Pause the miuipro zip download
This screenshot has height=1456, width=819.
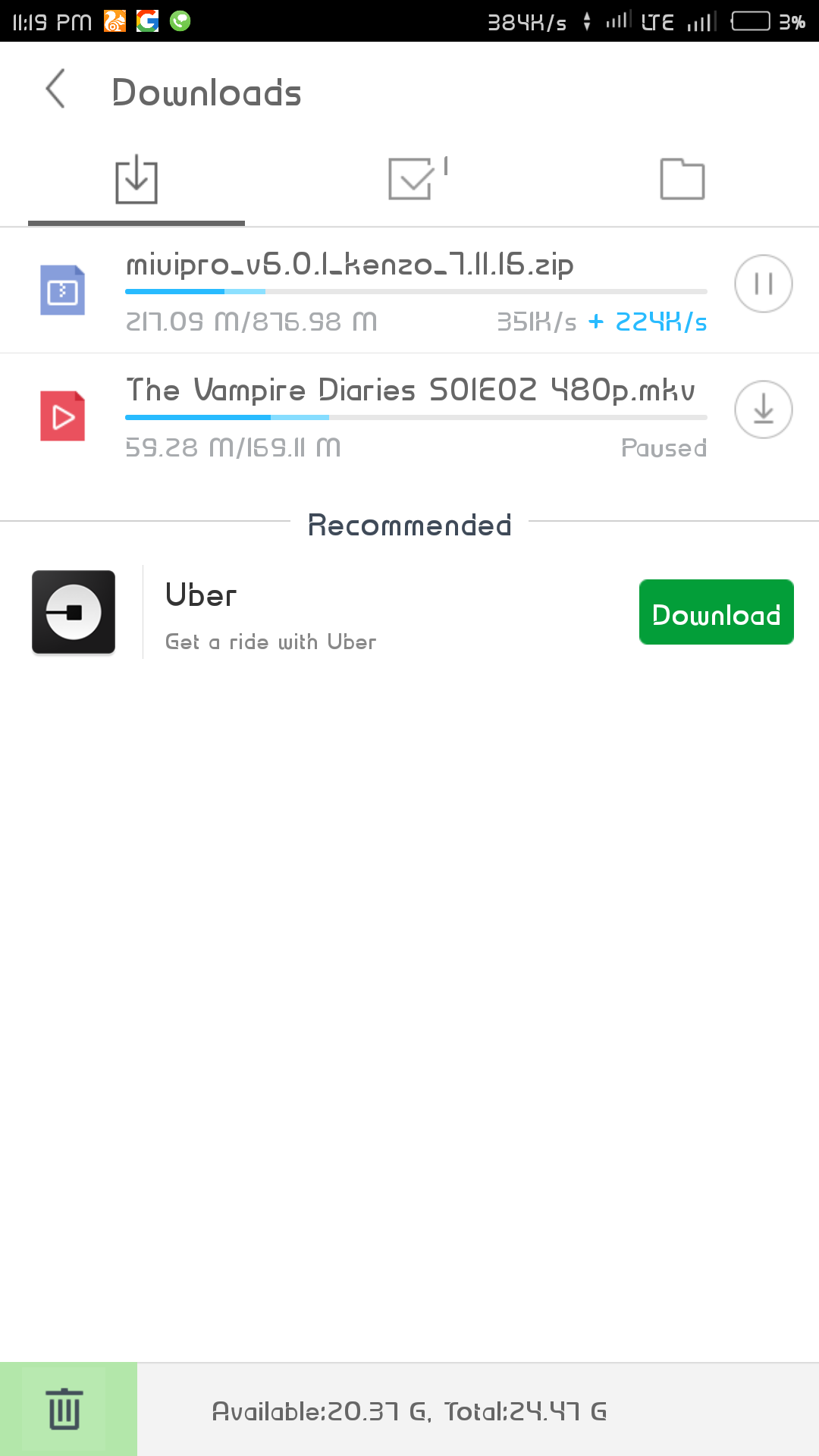[x=763, y=284]
